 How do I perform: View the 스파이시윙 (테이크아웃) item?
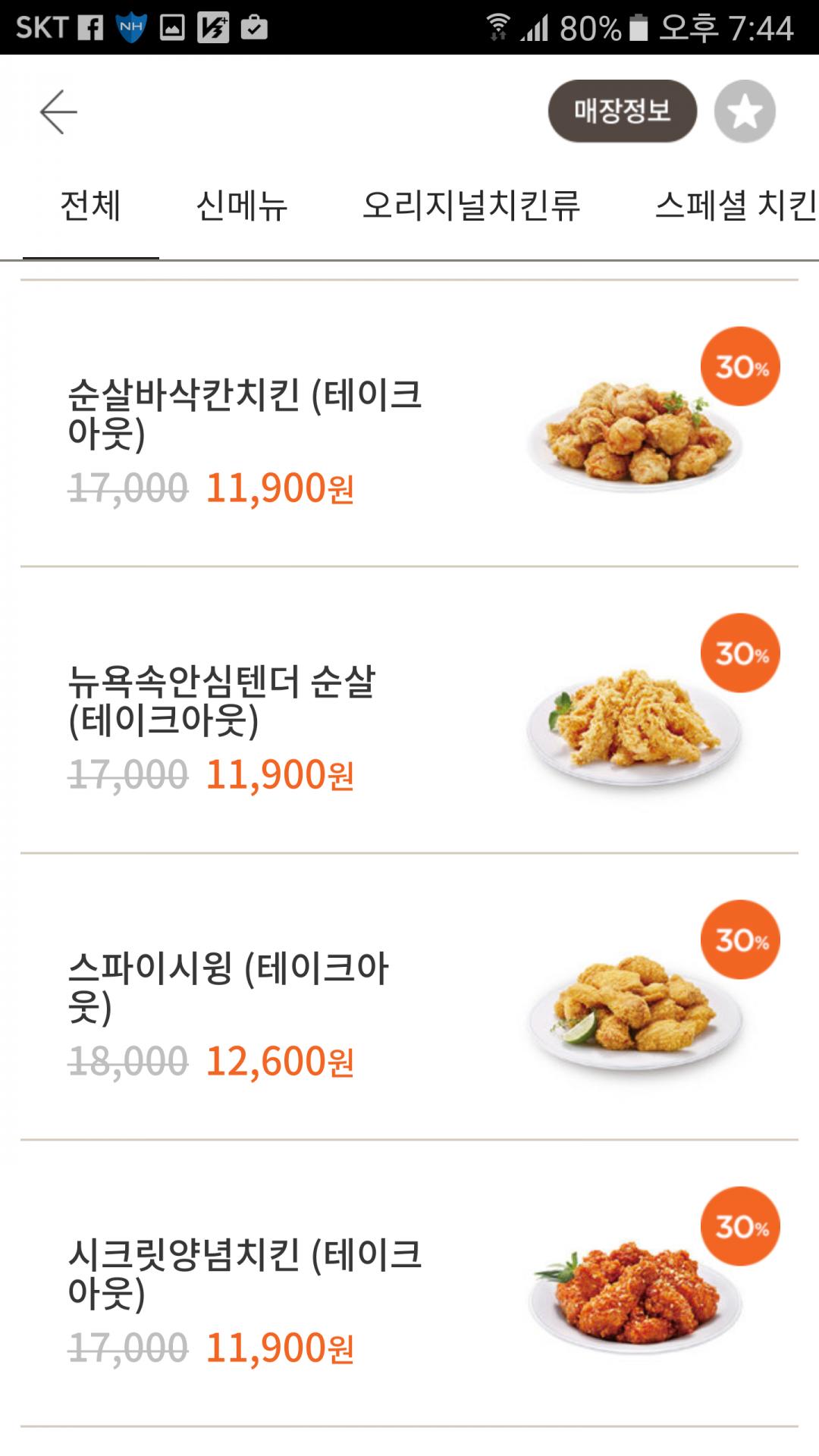409,996
